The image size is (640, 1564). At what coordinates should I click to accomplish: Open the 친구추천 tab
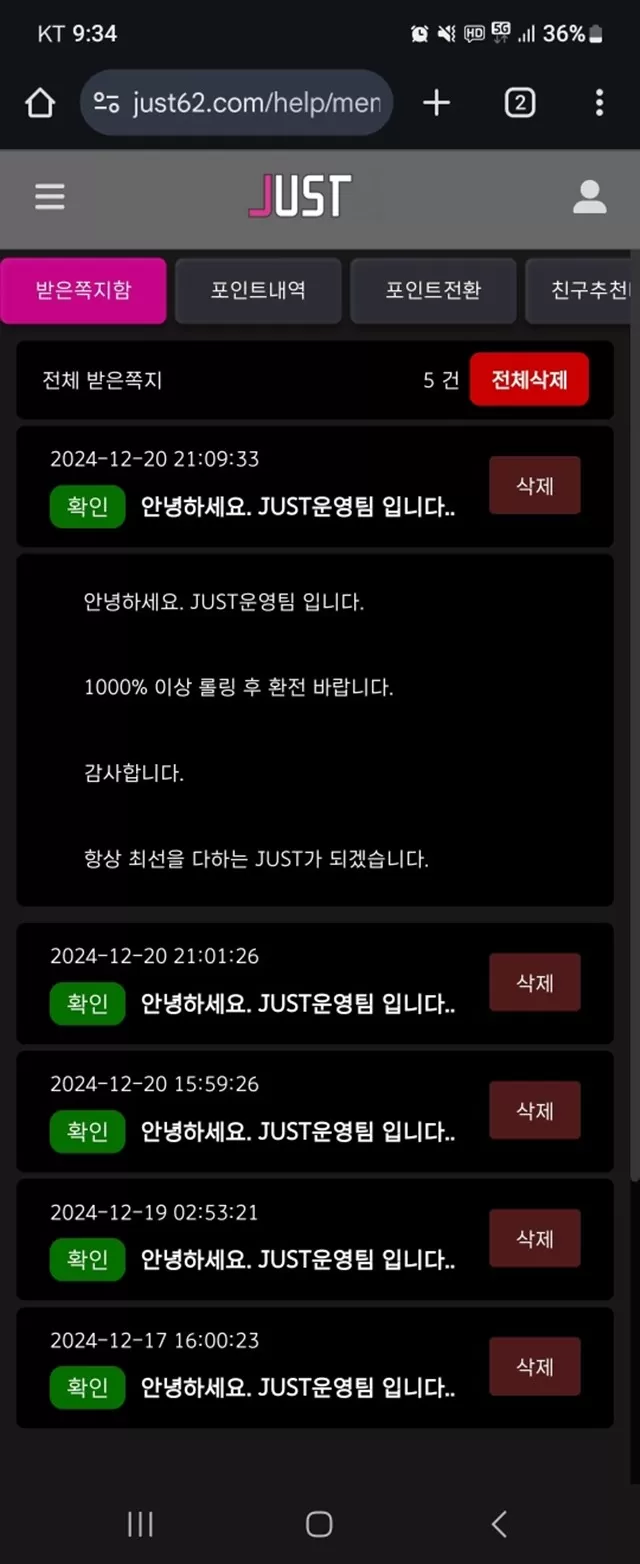pyautogui.click(x=585, y=291)
